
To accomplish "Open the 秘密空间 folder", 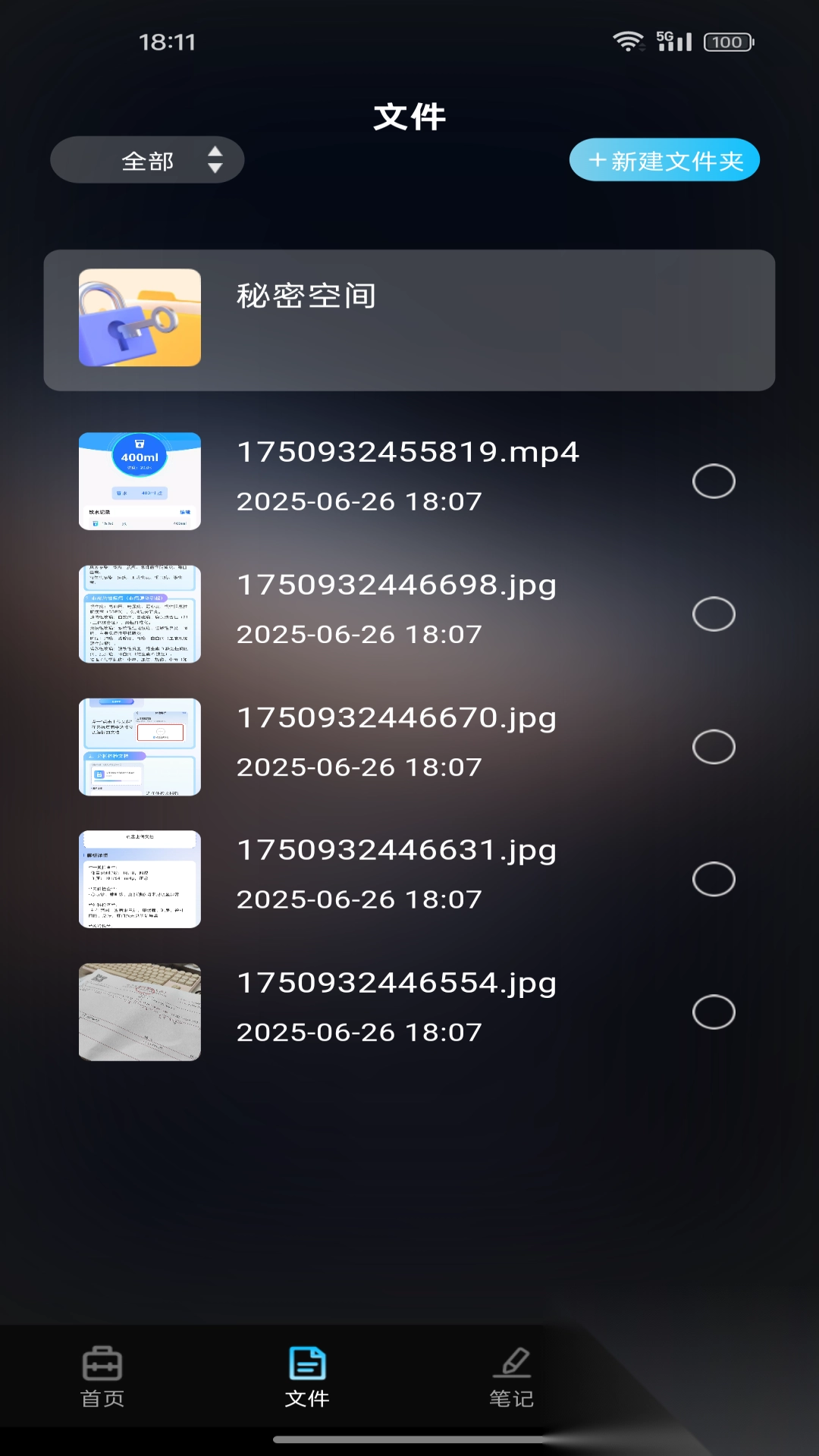I will [409, 320].
